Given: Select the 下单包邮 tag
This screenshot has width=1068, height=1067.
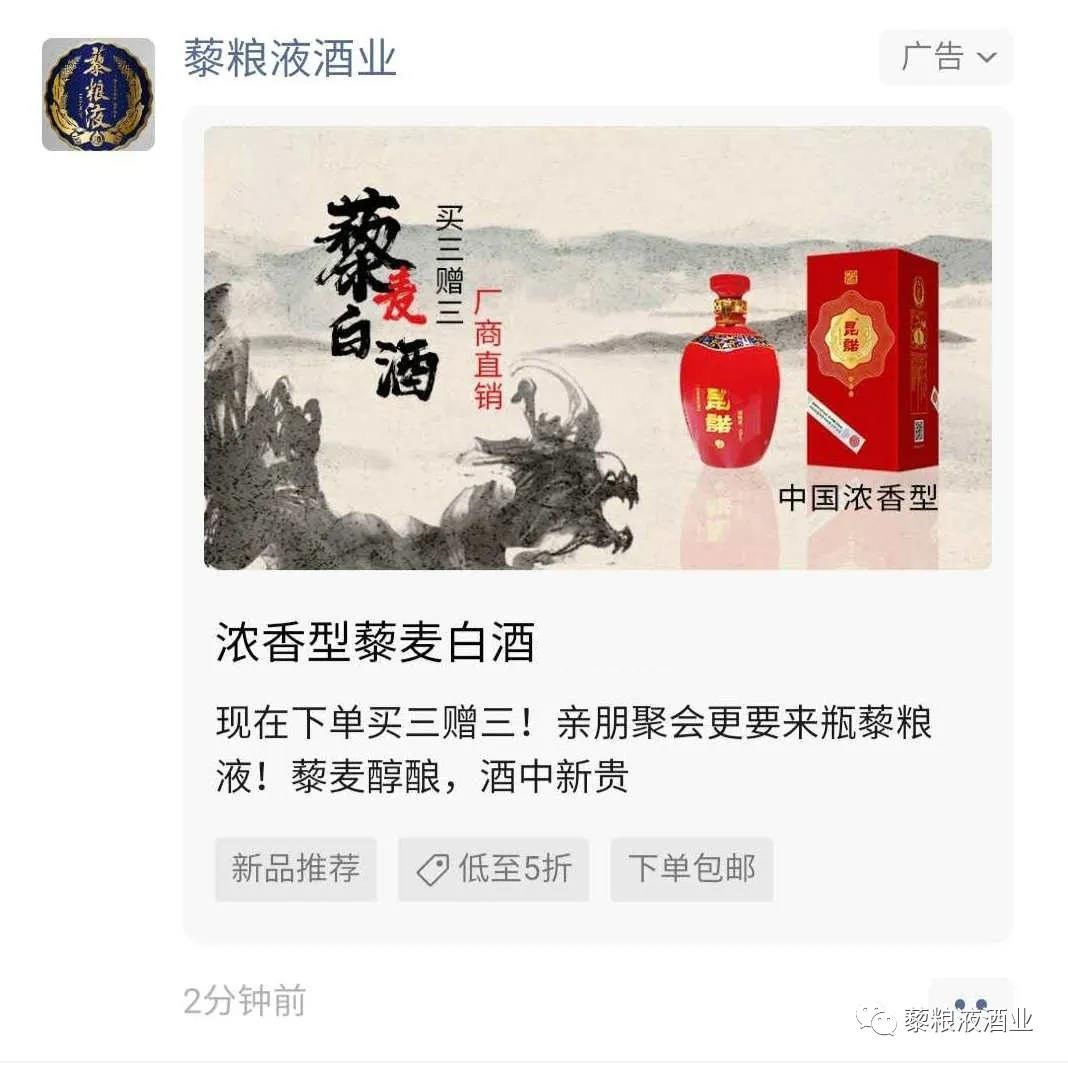Looking at the screenshot, I should [x=692, y=868].
